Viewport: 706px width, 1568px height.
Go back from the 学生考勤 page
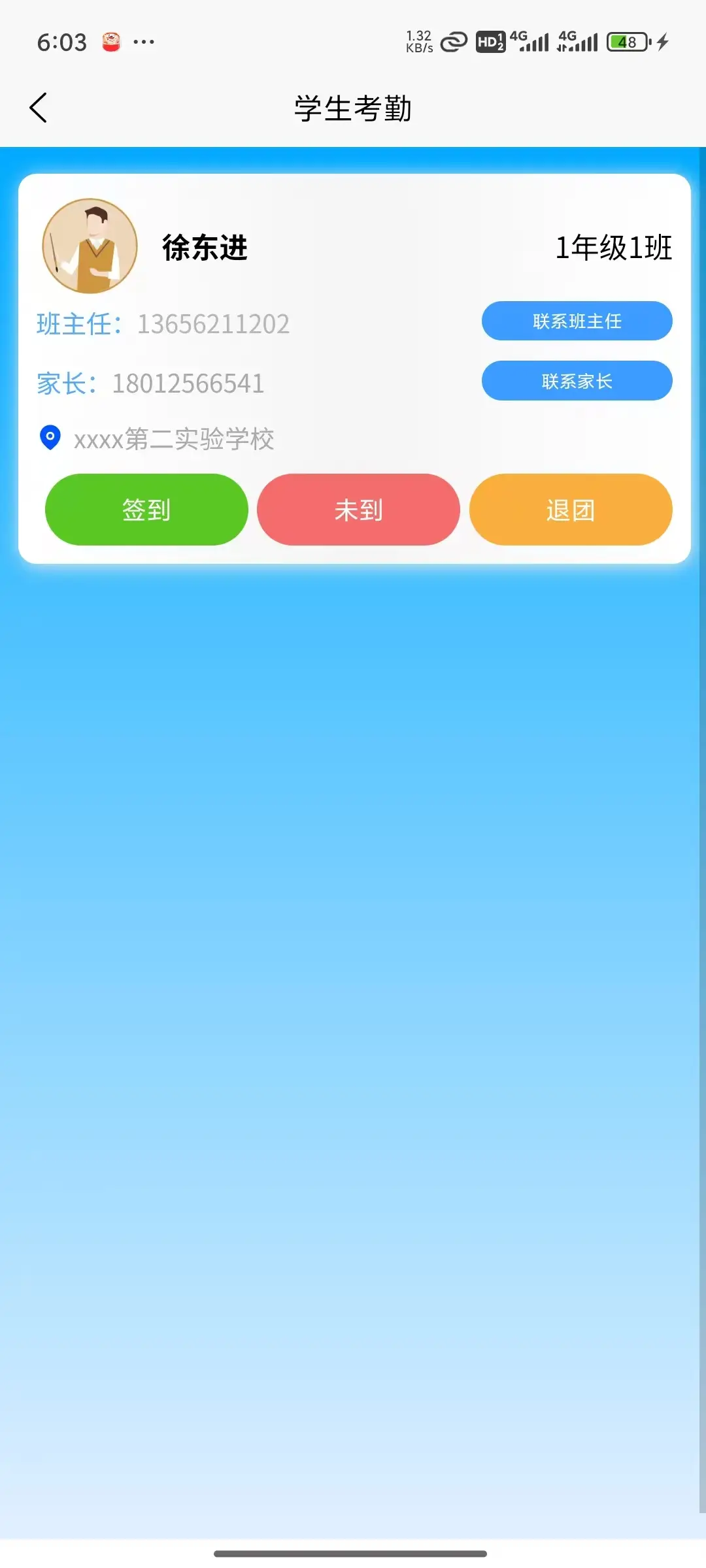click(39, 108)
